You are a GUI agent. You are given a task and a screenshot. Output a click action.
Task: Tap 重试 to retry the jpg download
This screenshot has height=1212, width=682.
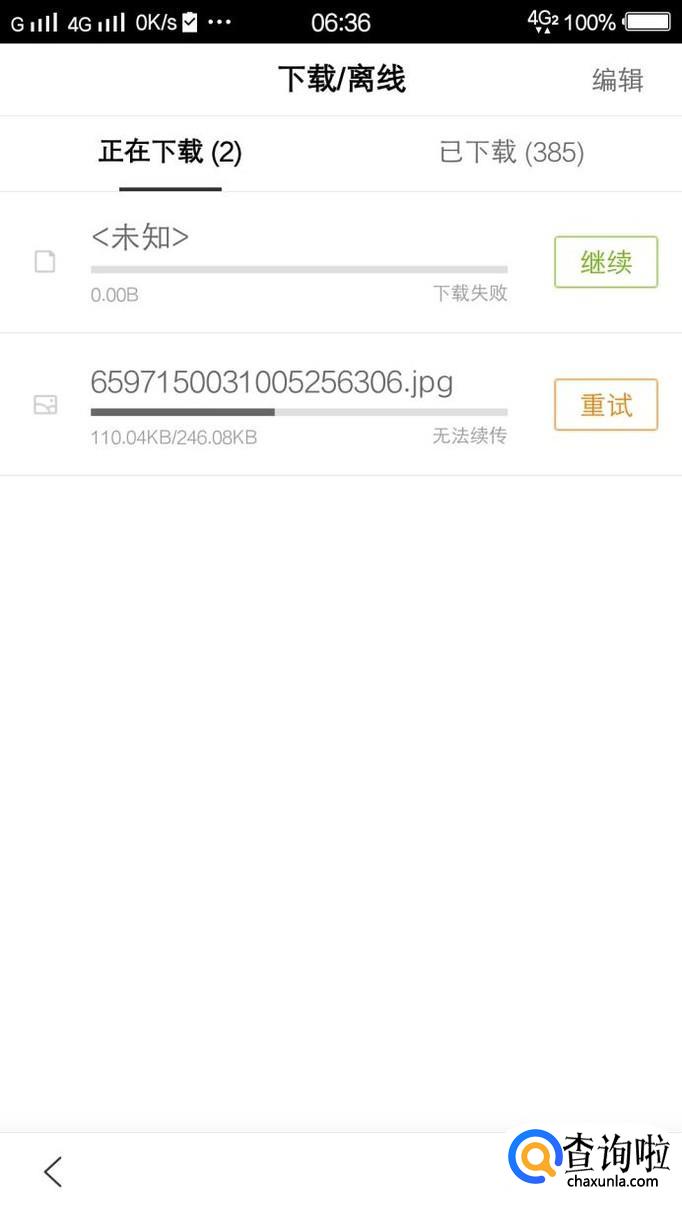tap(606, 405)
